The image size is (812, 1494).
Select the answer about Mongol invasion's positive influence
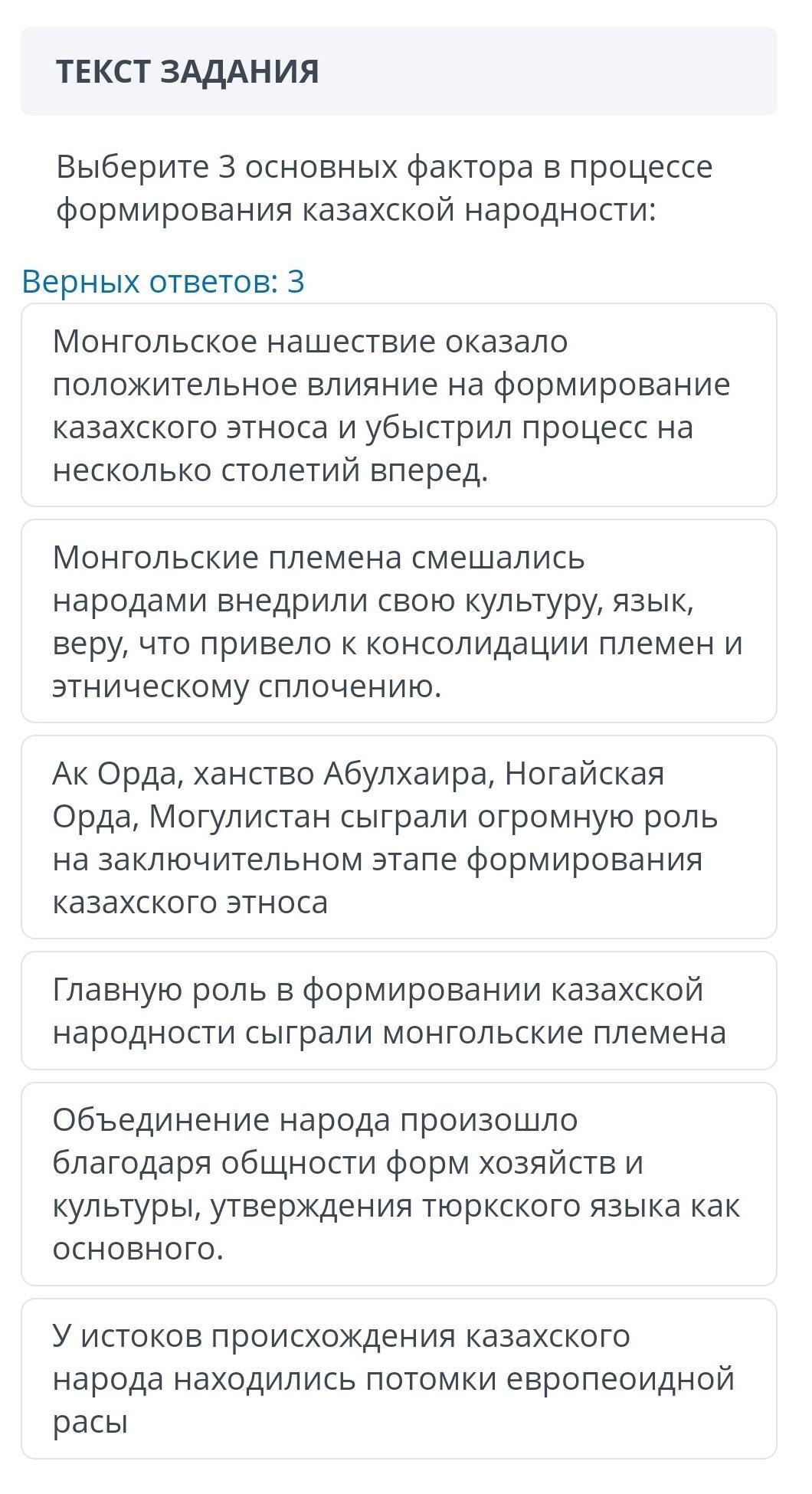pyautogui.click(x=398, y=405)
